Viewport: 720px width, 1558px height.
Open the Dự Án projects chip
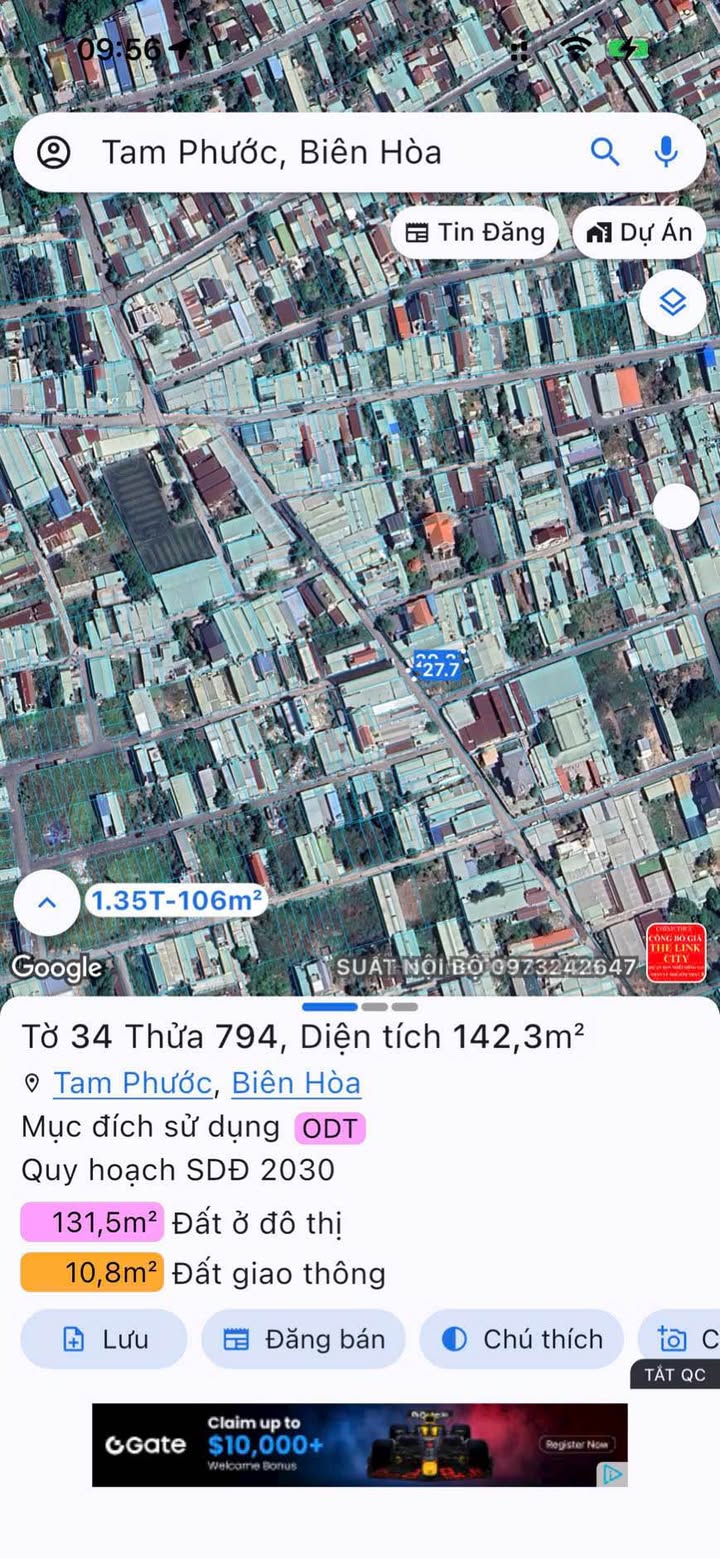point(639,233)
